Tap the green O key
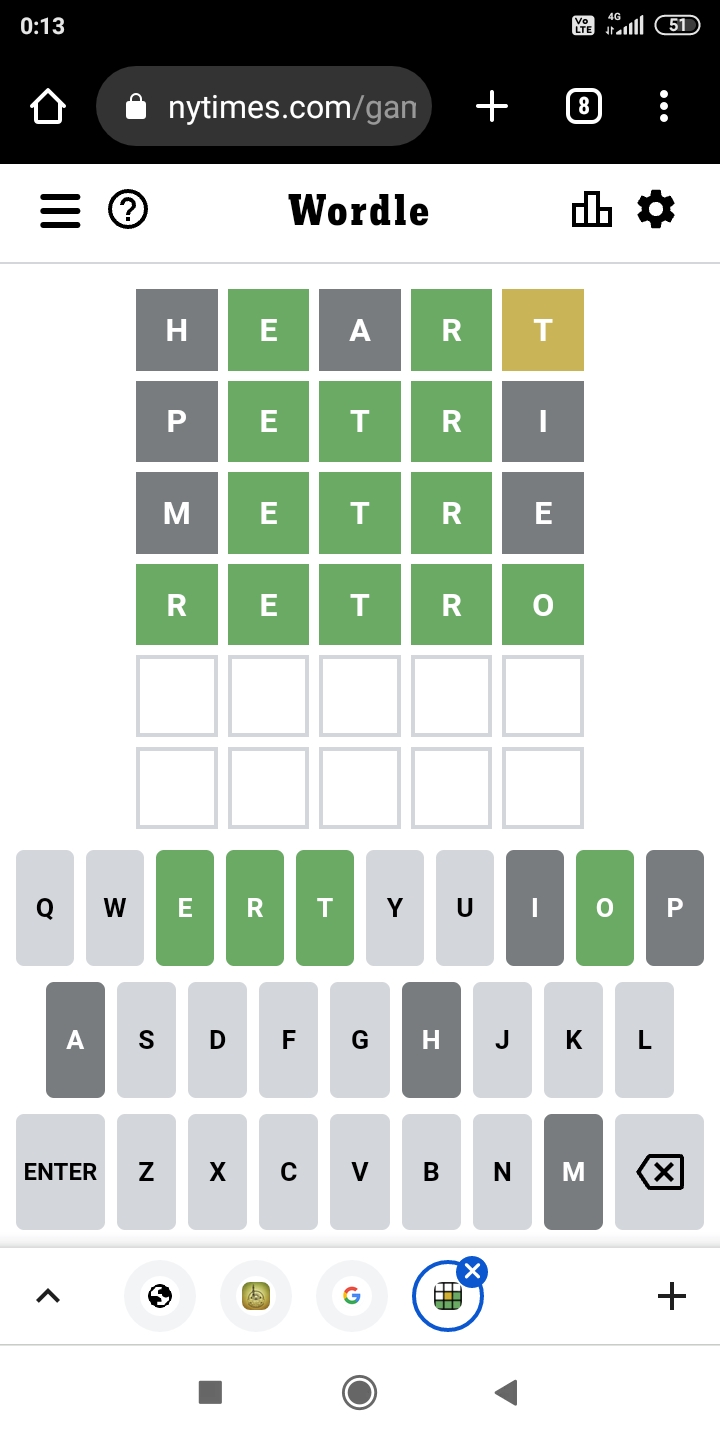The height and width of the screenshot is (1440, 720). coord(605,908)
